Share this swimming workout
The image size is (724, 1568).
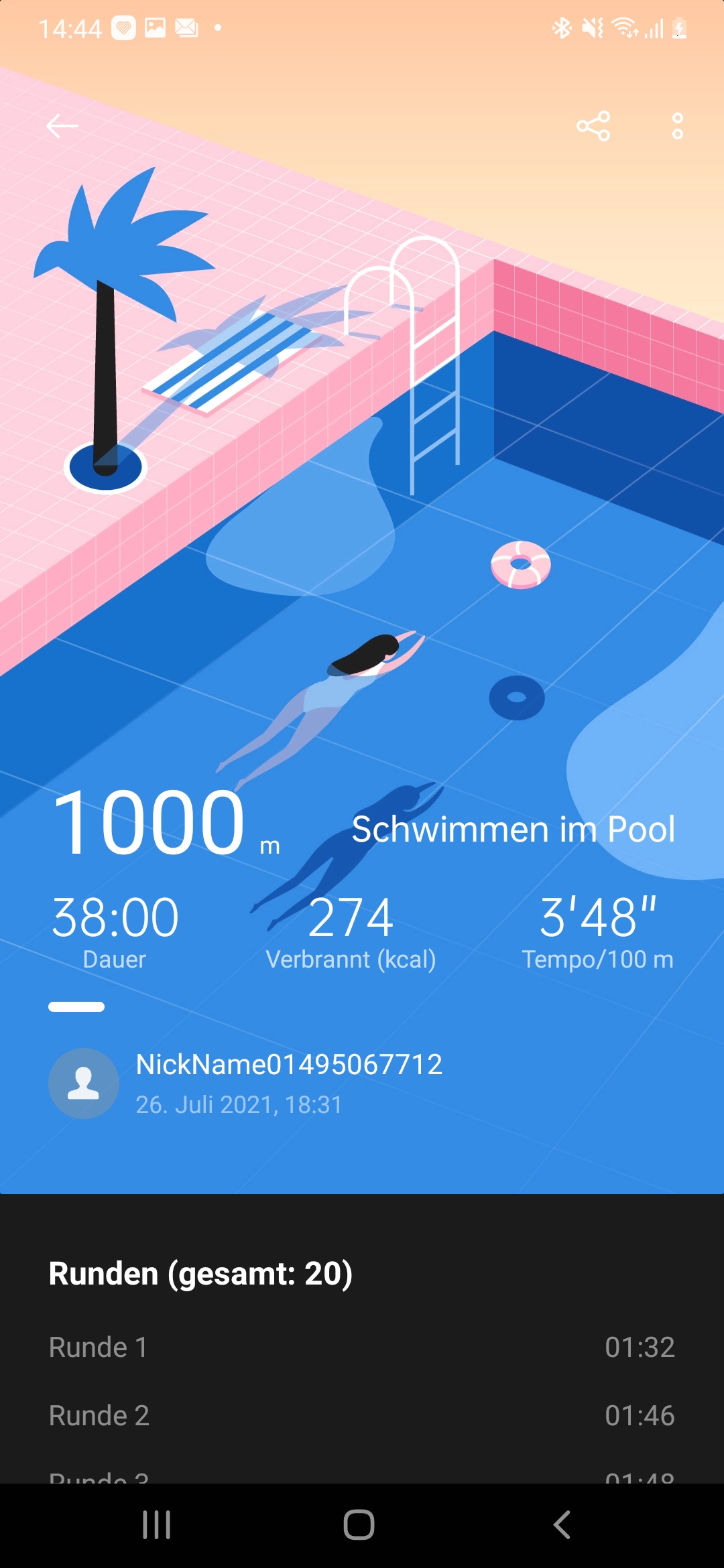click(x=593, y=126)
